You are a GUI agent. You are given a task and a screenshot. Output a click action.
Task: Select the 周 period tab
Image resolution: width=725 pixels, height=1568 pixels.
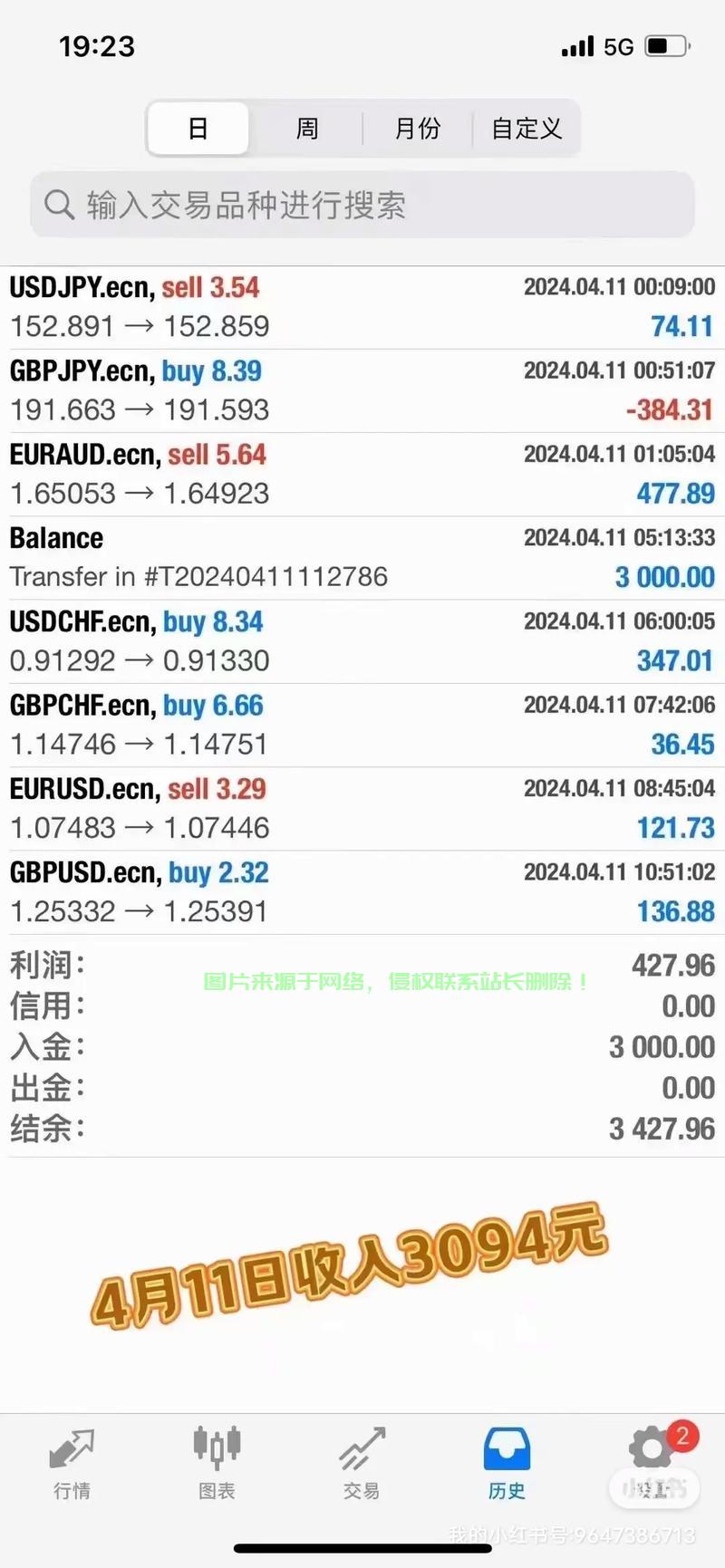(307, 129)
